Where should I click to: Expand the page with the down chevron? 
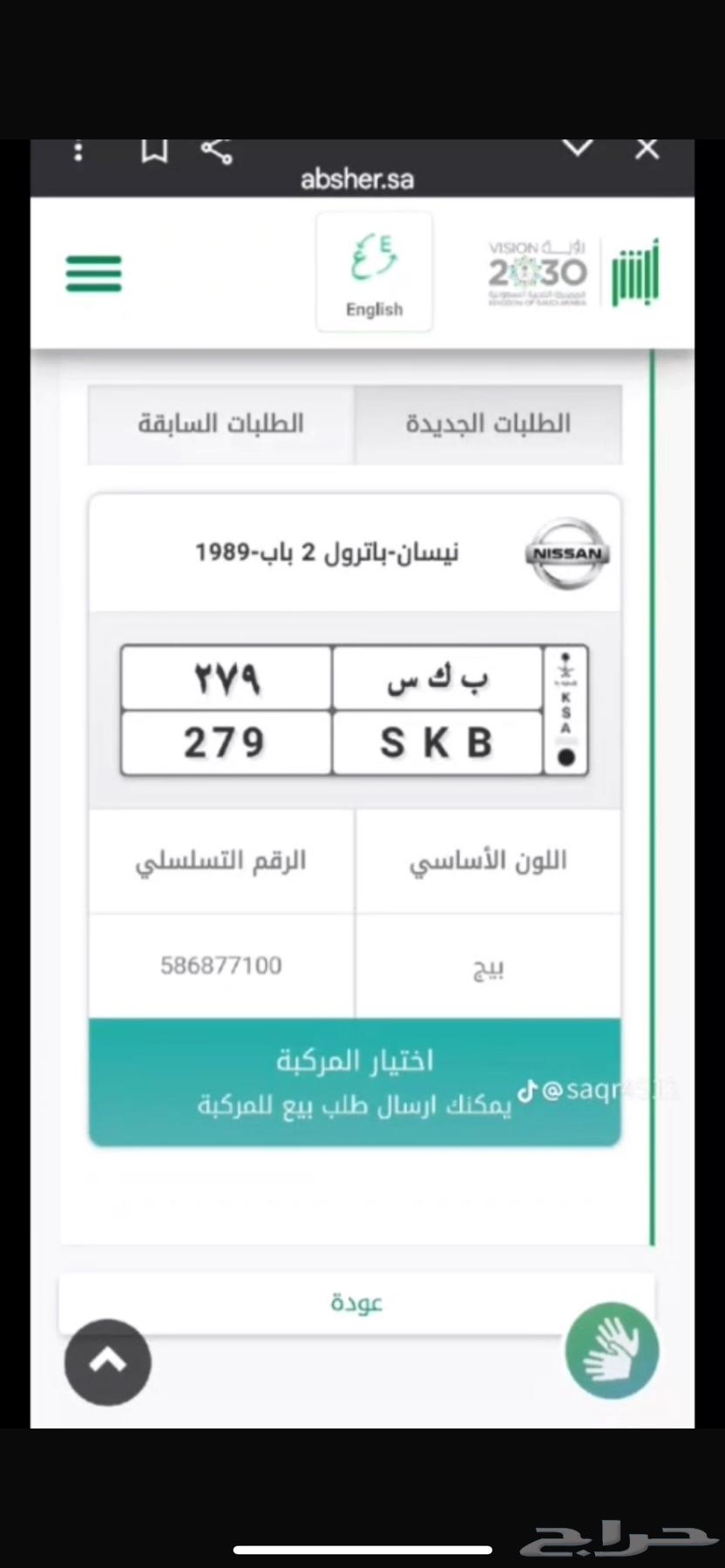(x=578, y=148)
